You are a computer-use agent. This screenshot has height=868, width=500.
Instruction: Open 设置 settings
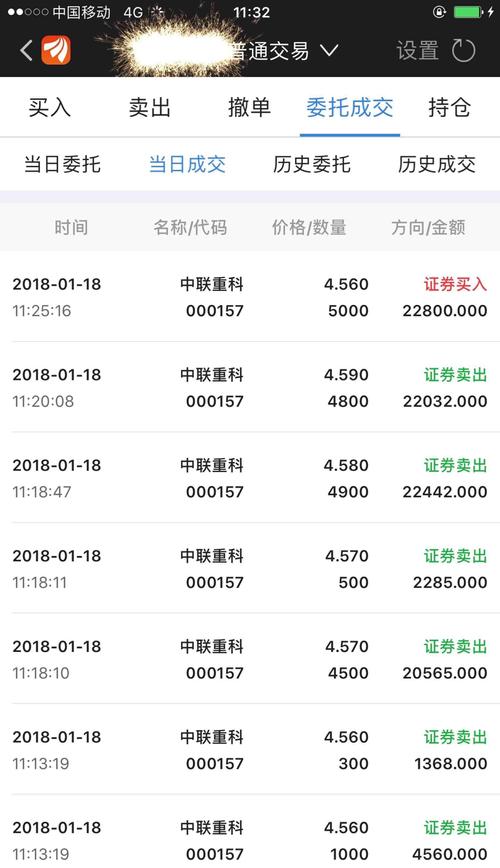pyautogui.click(x=417, y=51)
